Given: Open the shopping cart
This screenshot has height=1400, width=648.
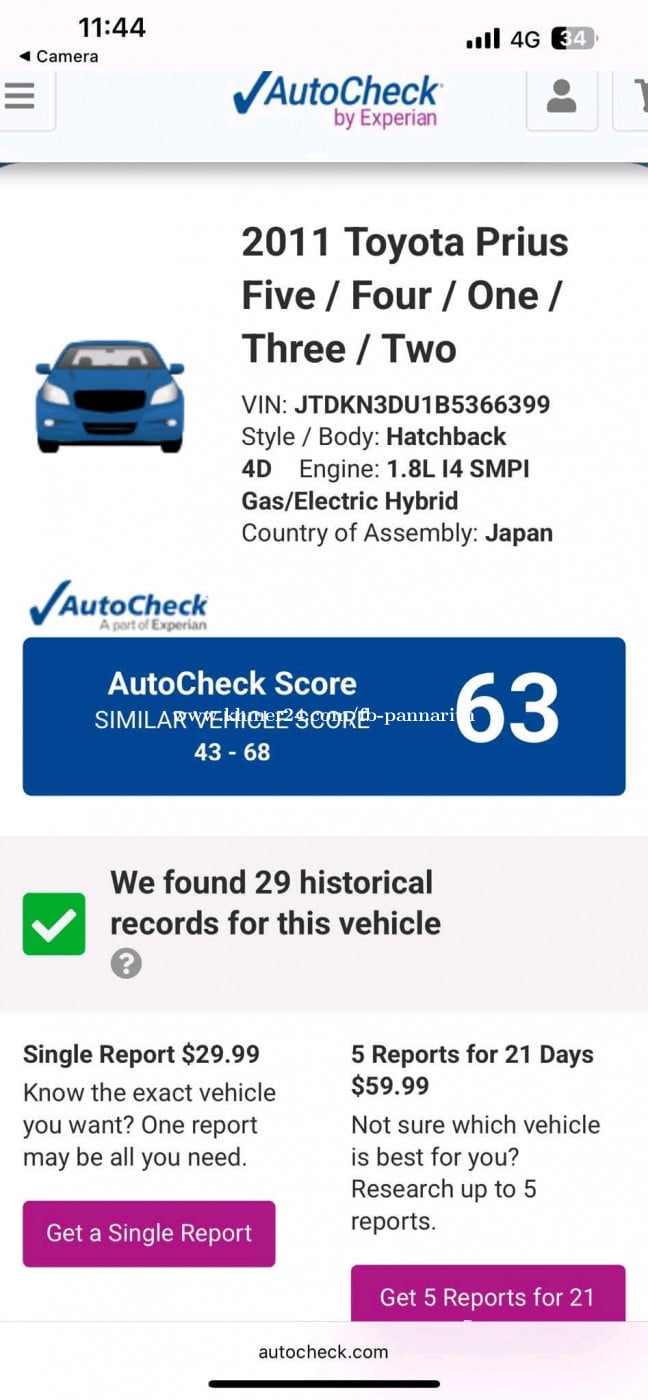Looking at the screenshot, I should [x=636, y=97].
